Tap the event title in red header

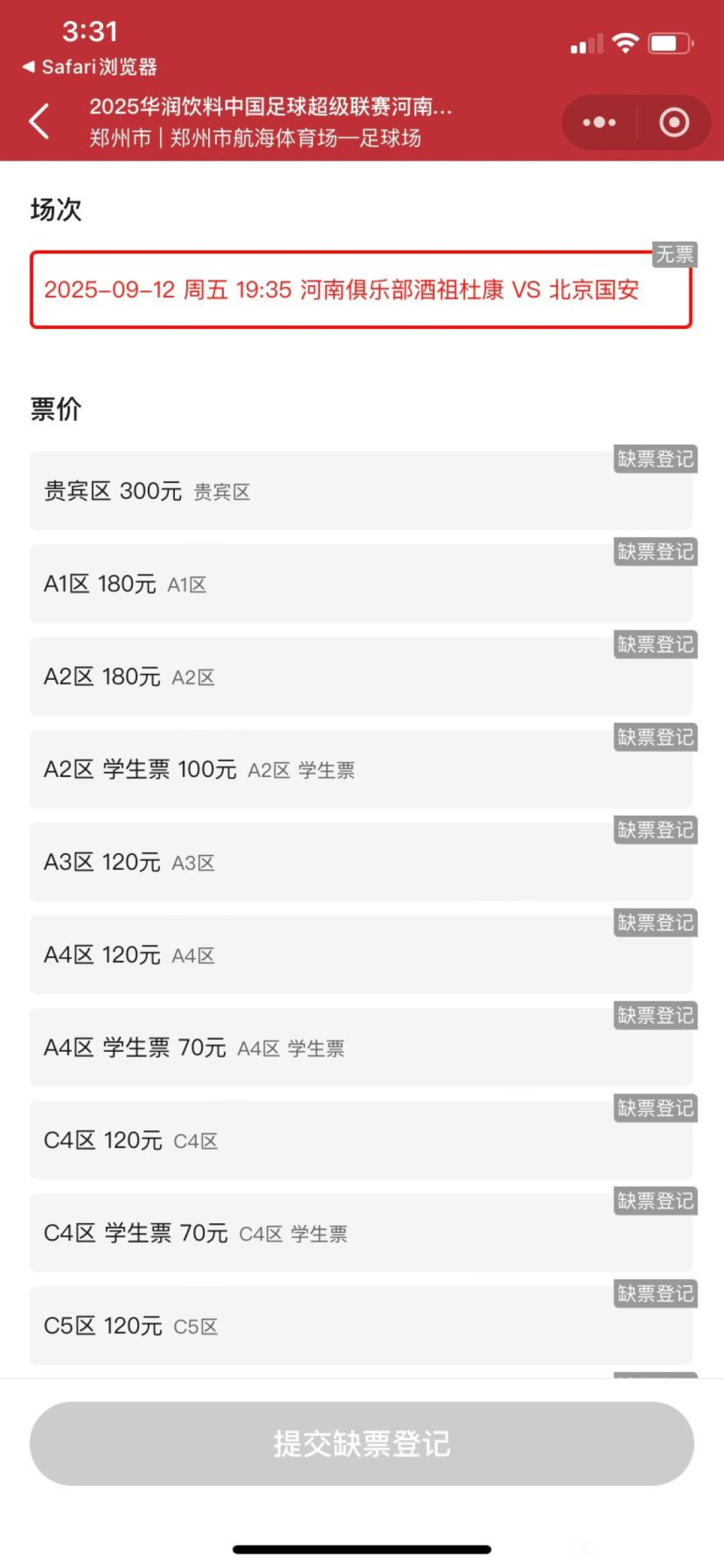coord(269,107)
